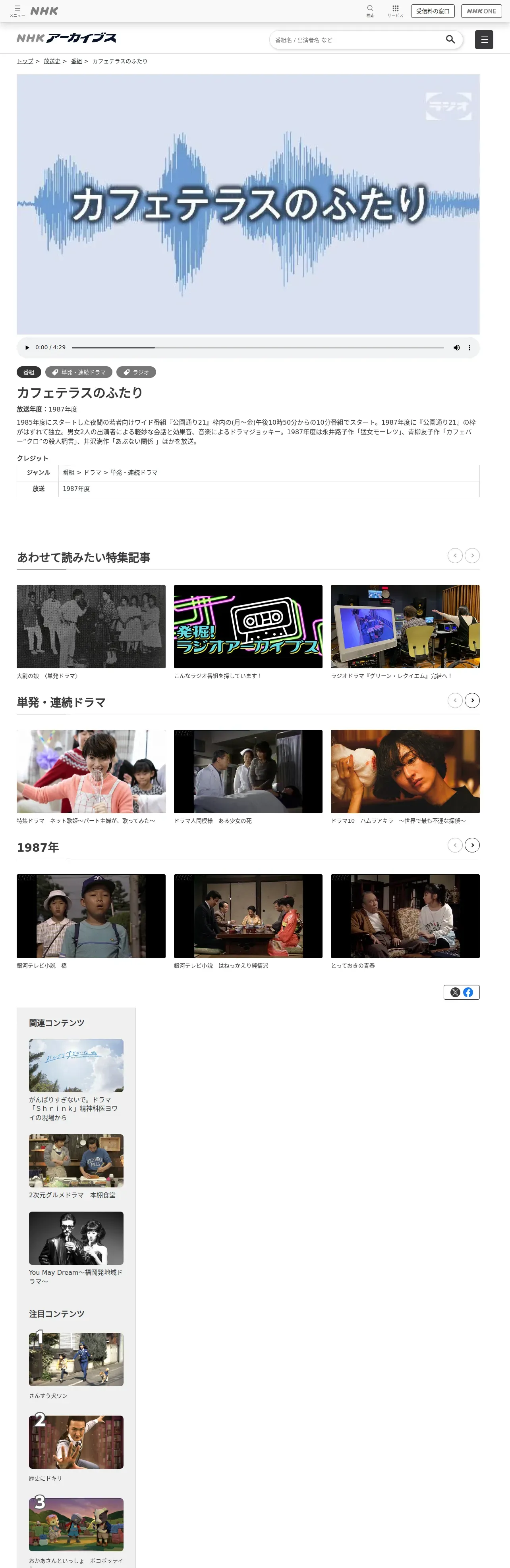Open related content 2次元グルメドラマ 本棚食堂
Screen dimensions: 510x1568
point(76,1161)
